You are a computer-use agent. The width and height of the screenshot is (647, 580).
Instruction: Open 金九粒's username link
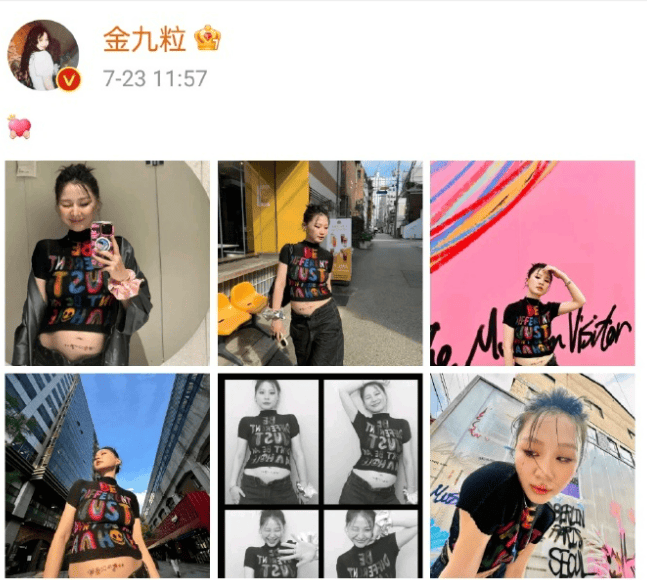coord(147,39)
